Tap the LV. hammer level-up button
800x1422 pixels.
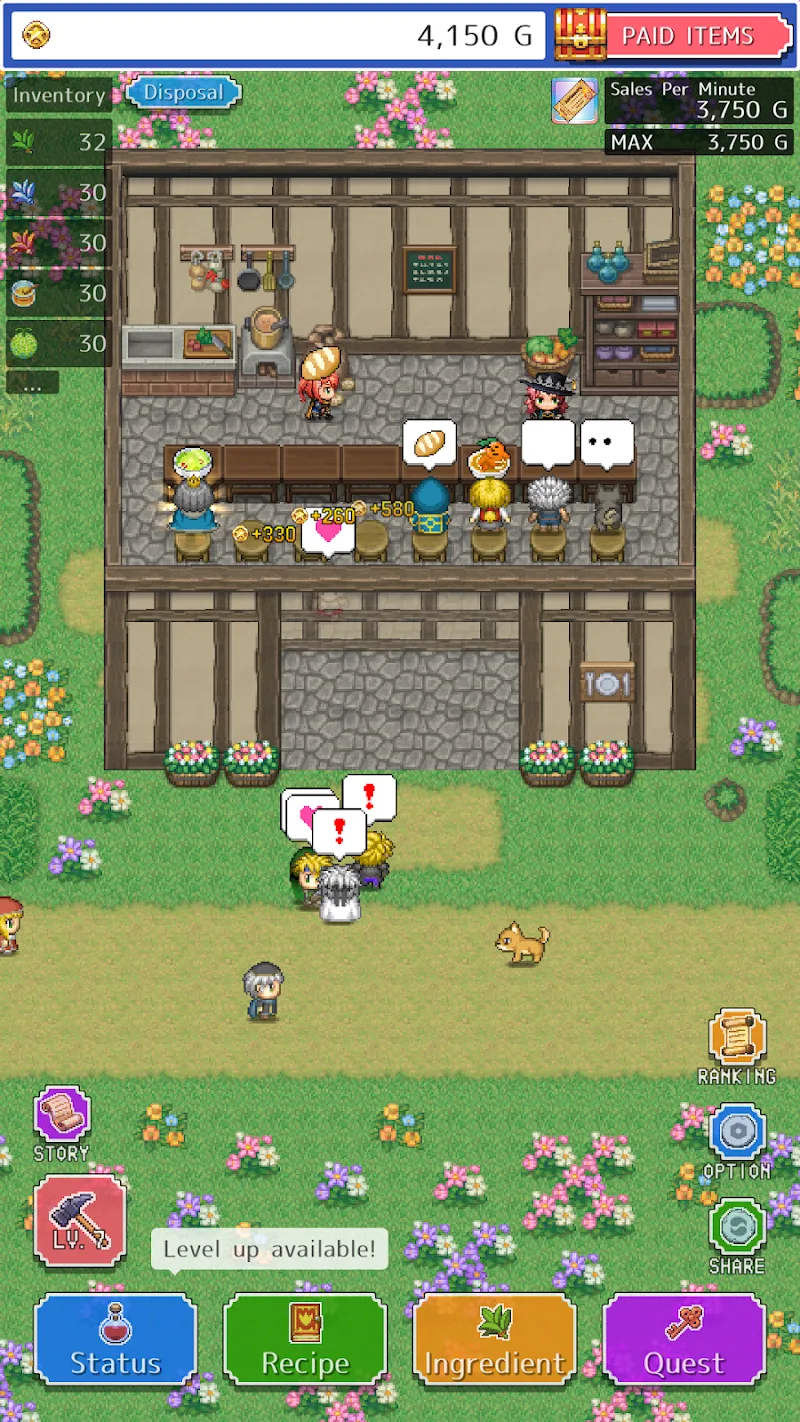80,1220
